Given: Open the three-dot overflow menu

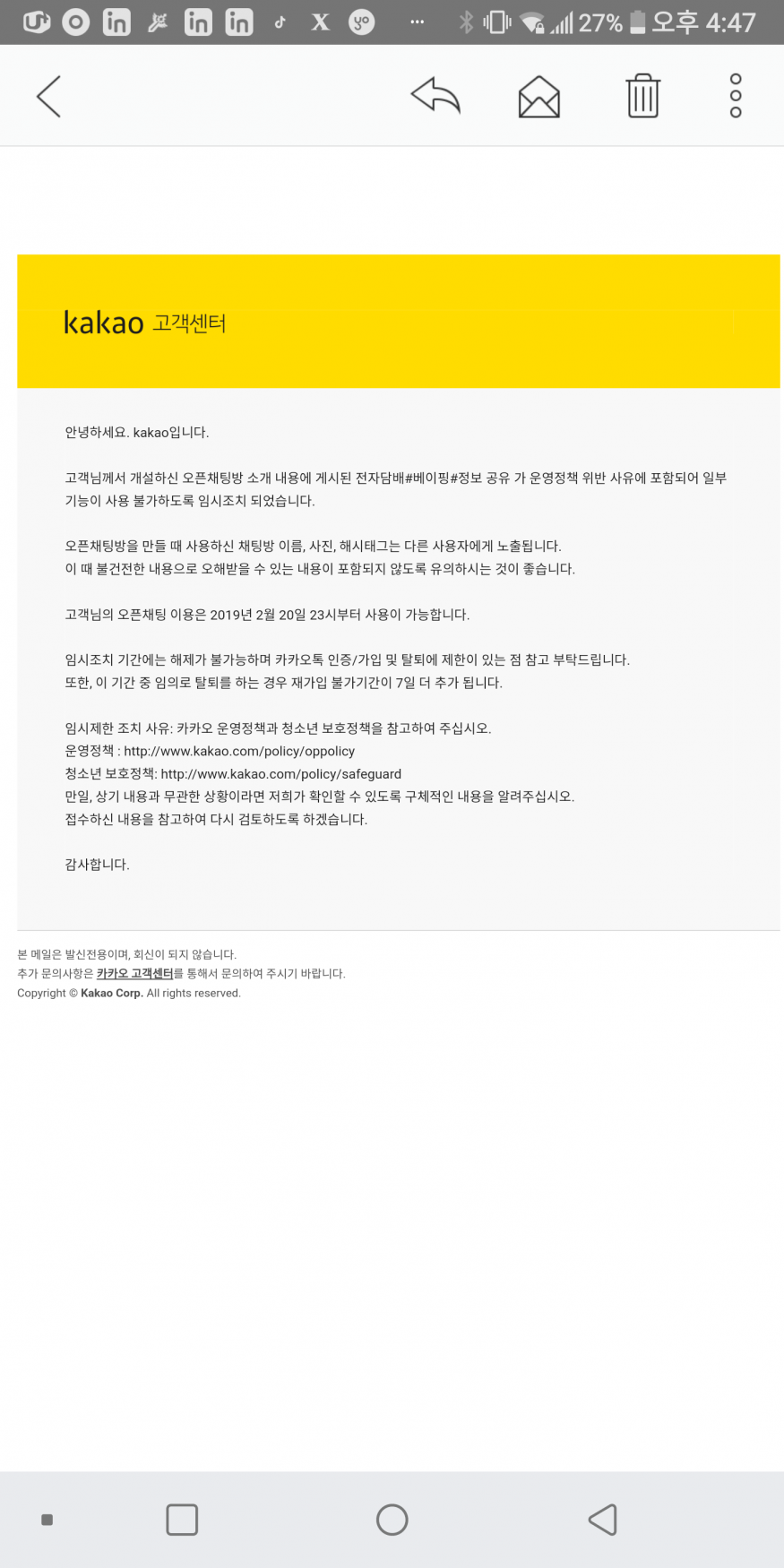Looking at the screenshot, I should [736, 96].
